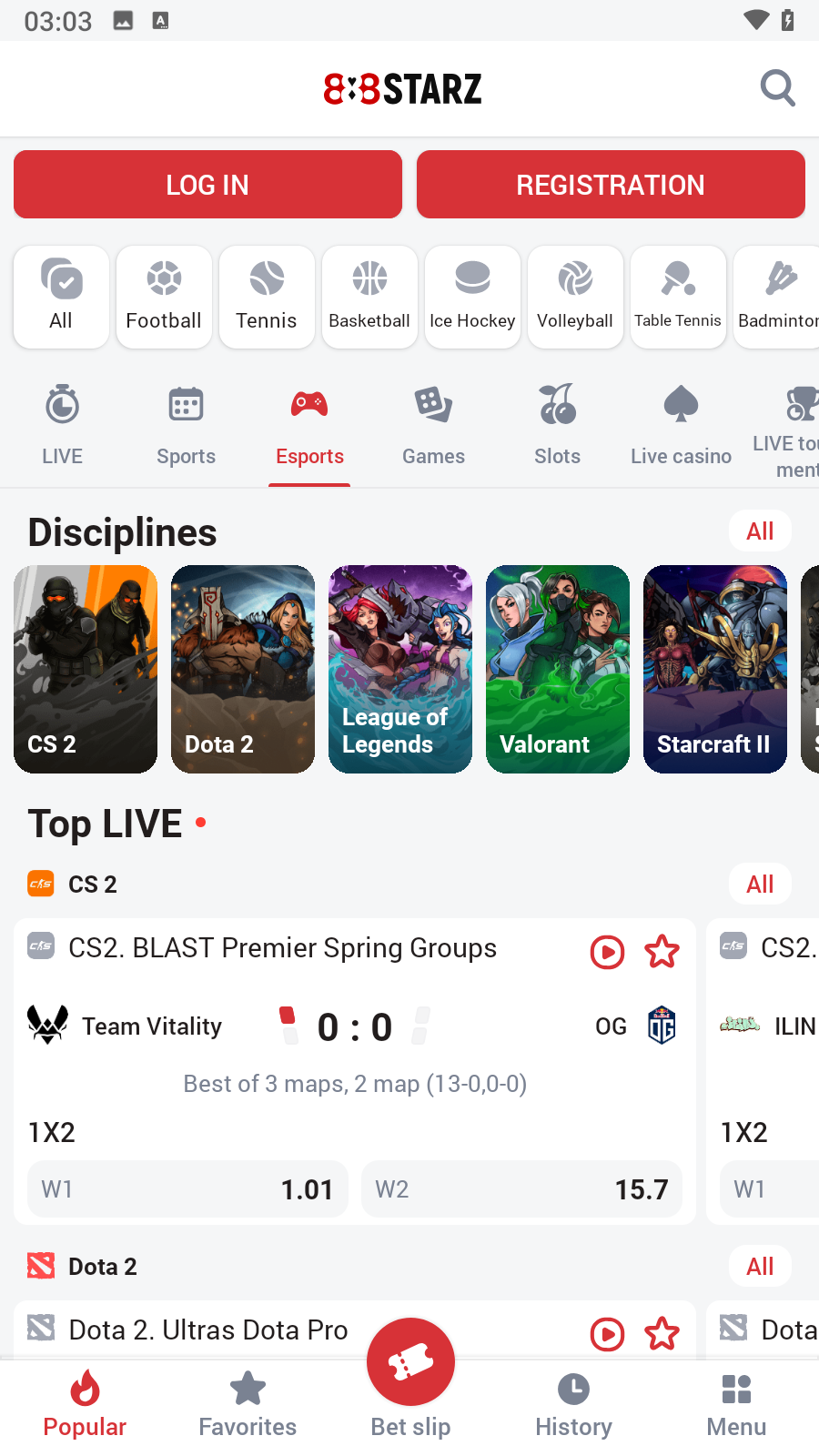
Task: View all Dota 2 live matches
Action: click(x=760, y=1266)
